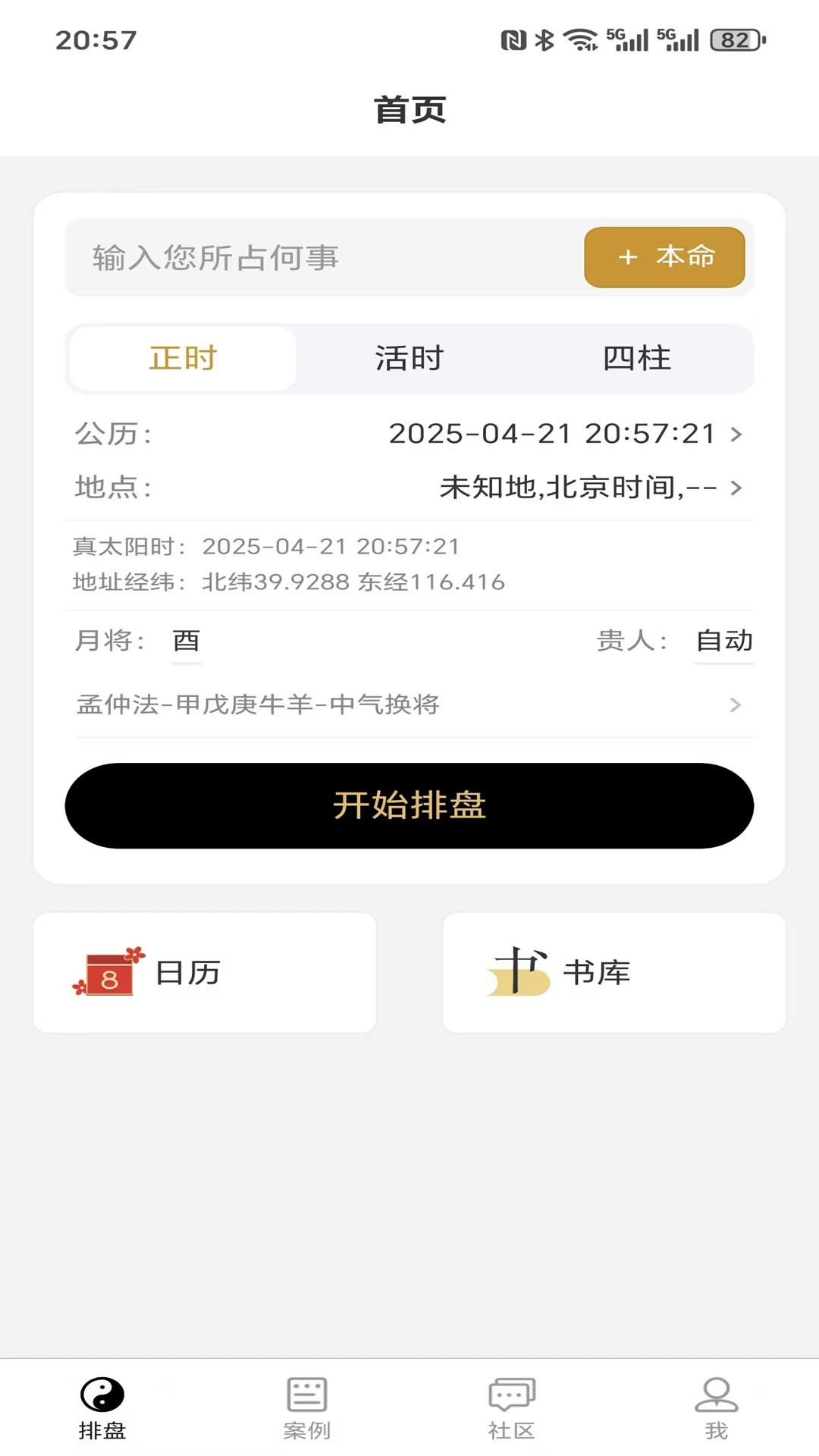This screenshot has height=1456, width=819.
Task: Switch to the 四柱 tab
Action: click(x=635, y=358)
